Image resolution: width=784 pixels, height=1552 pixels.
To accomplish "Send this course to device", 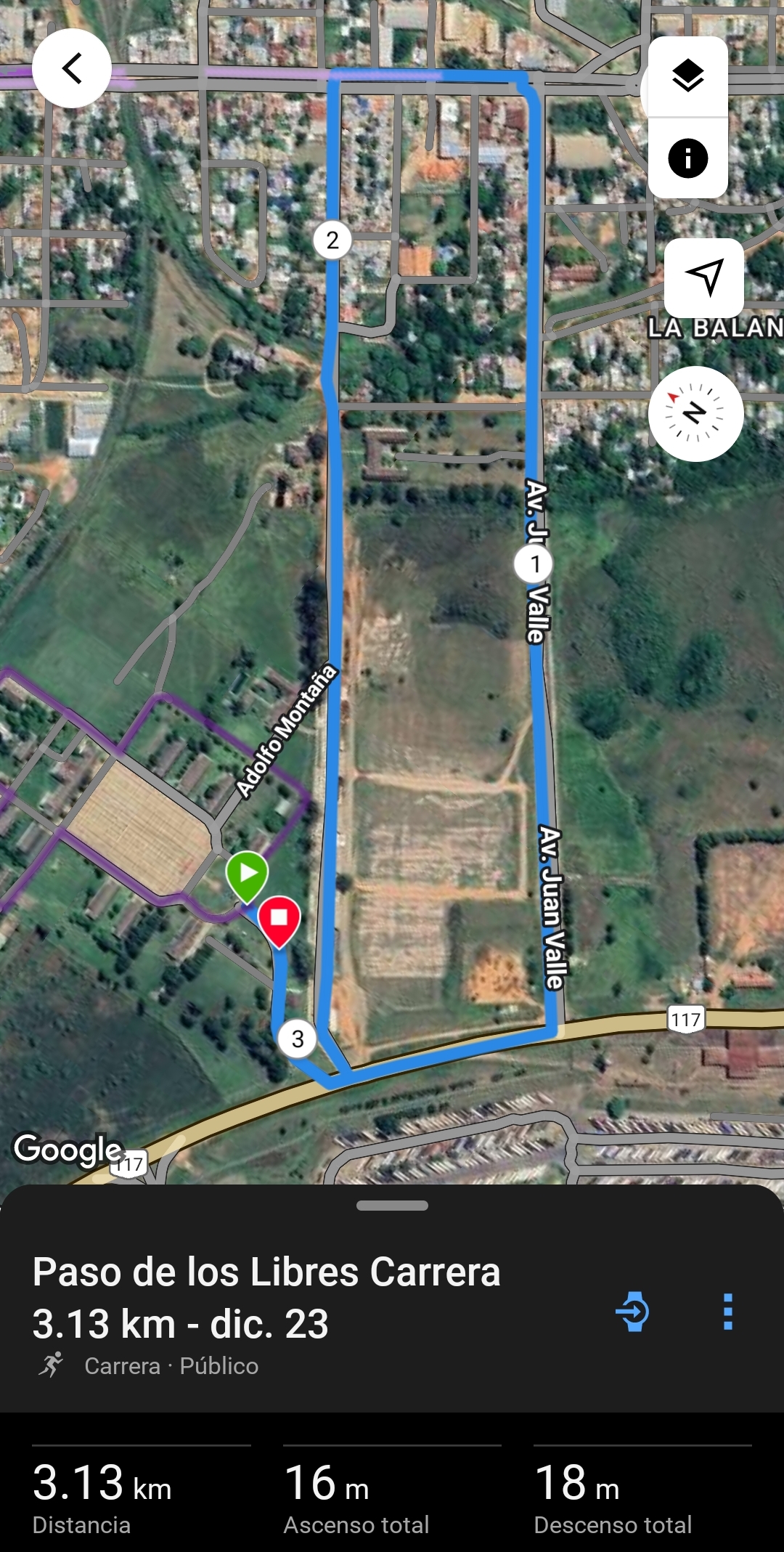I will point(632,1312).
